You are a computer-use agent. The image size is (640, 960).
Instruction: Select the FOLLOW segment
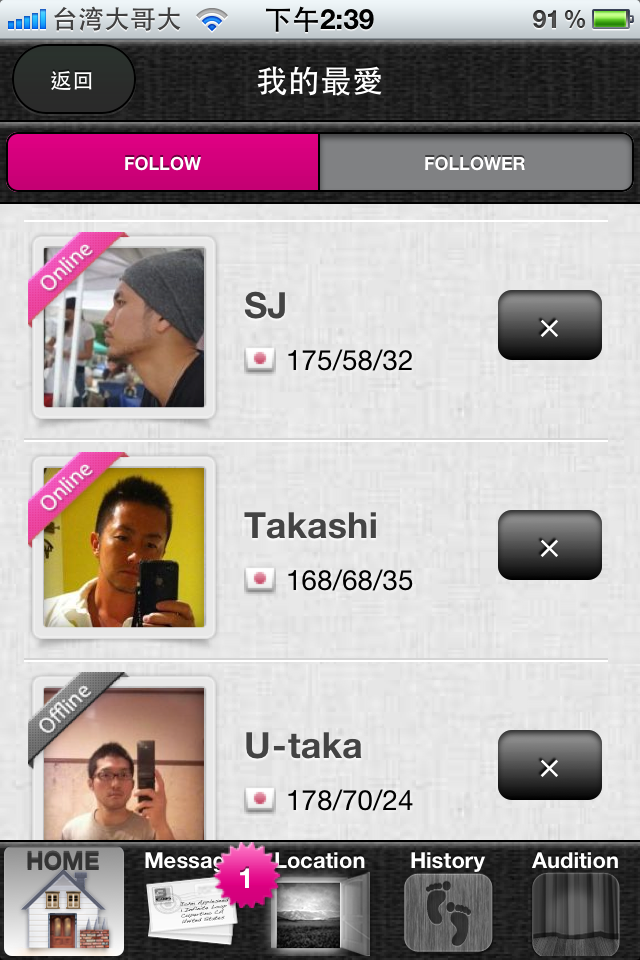(x=163, y=163)
